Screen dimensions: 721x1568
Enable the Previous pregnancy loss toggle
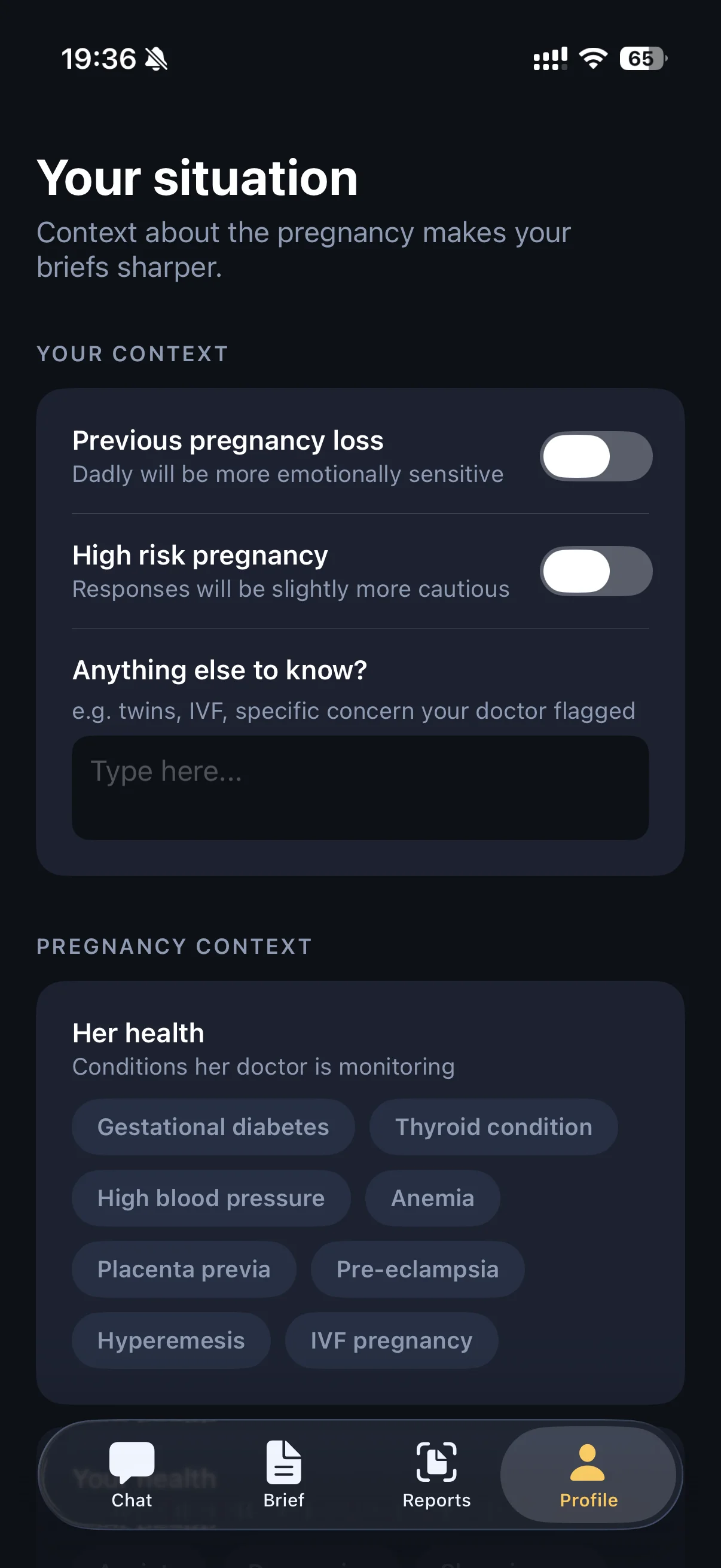click(x=595, y=456)
